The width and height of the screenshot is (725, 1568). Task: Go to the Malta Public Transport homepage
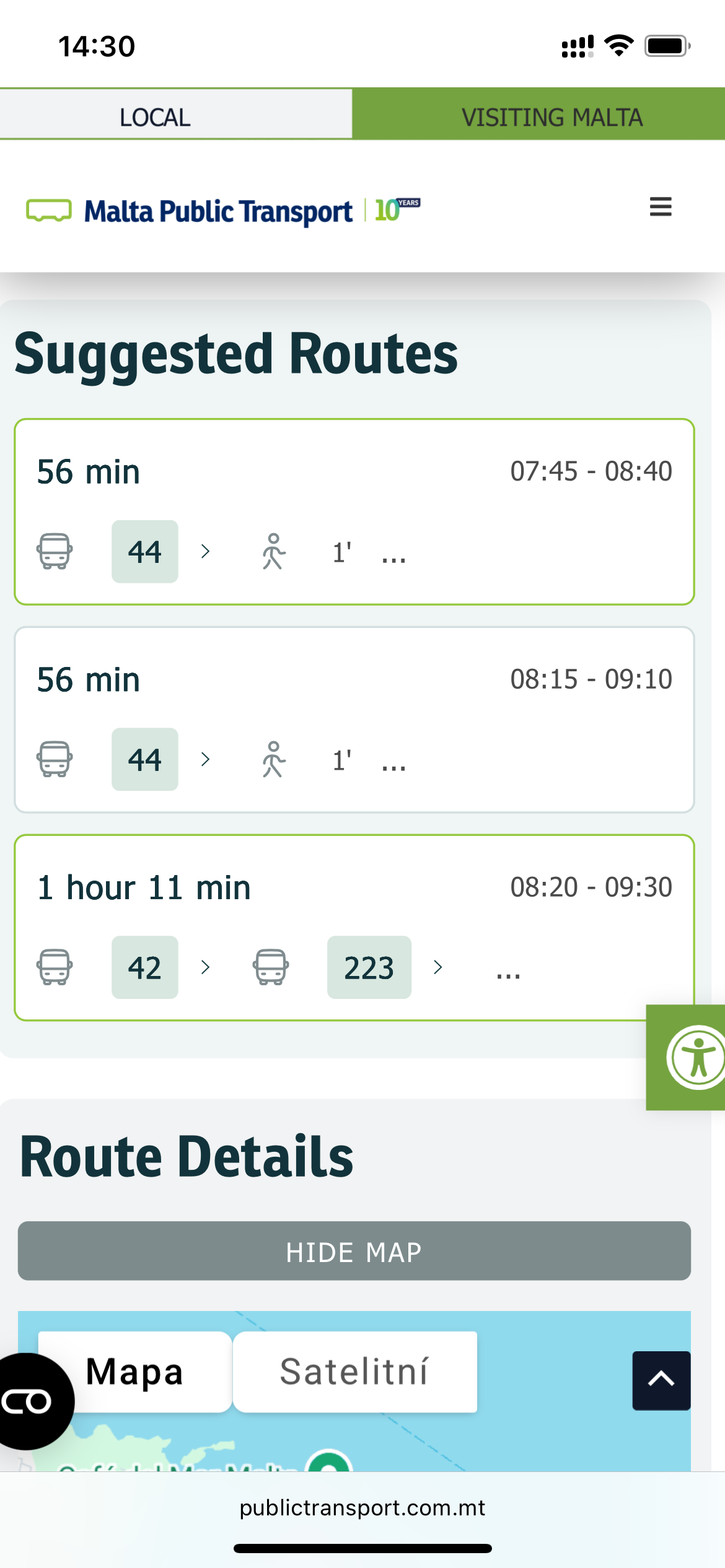[223, 211]
